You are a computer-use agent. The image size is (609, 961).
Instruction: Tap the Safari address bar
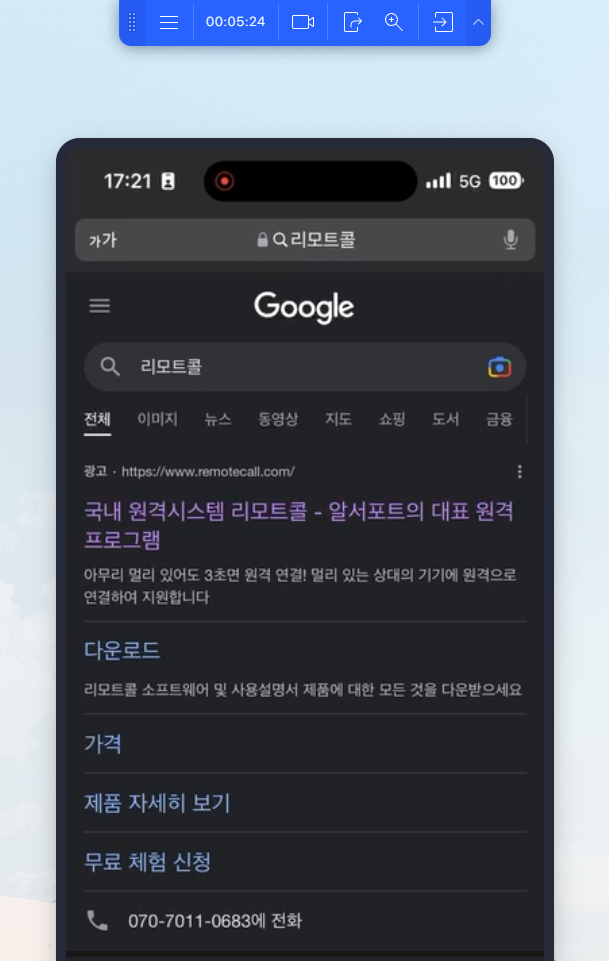pyautogui.click(x=305, y=240)
